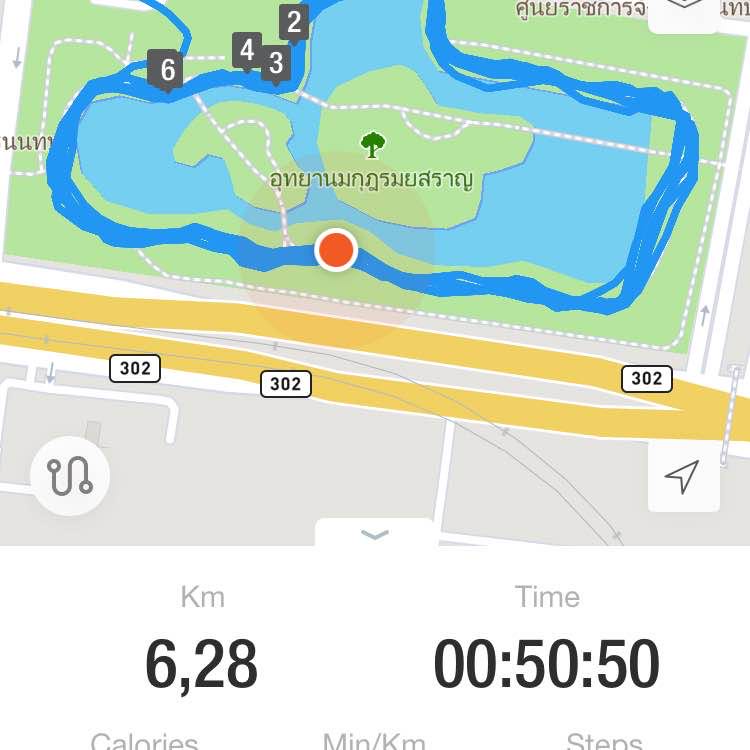Center map on current location
This screenshot has height=750, width=750.
pyautogui.click(x=682, y=476)
